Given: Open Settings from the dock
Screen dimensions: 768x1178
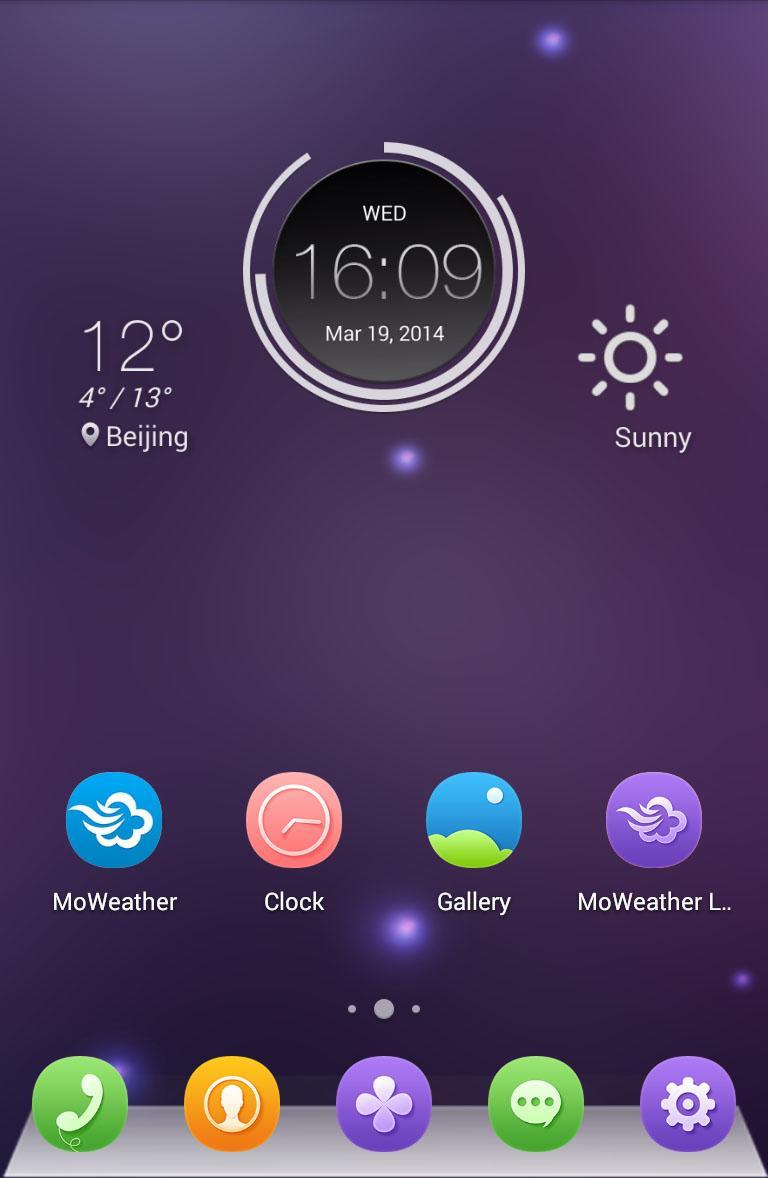Looking at the screenshot, I should point(687,1104).
